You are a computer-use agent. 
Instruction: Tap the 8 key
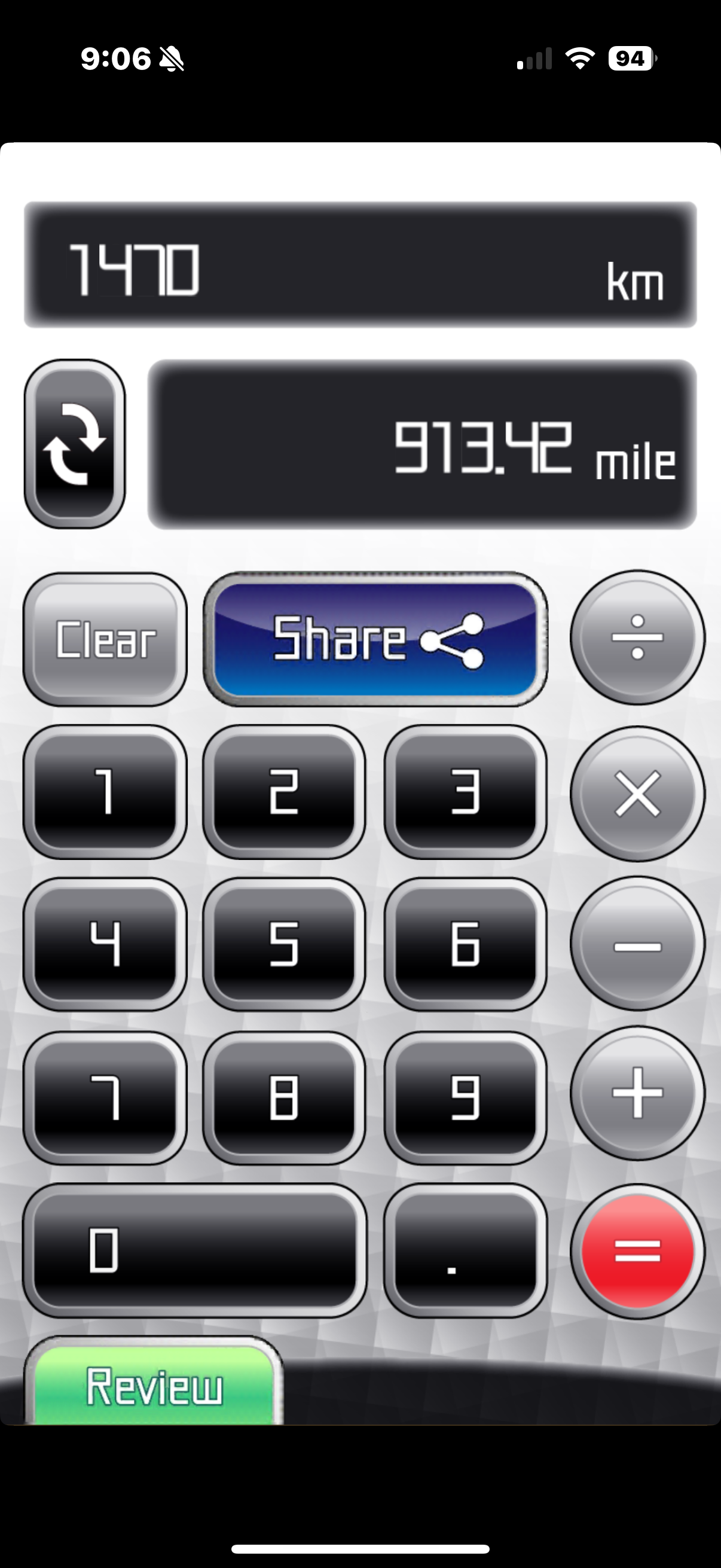coord(284,1097)
